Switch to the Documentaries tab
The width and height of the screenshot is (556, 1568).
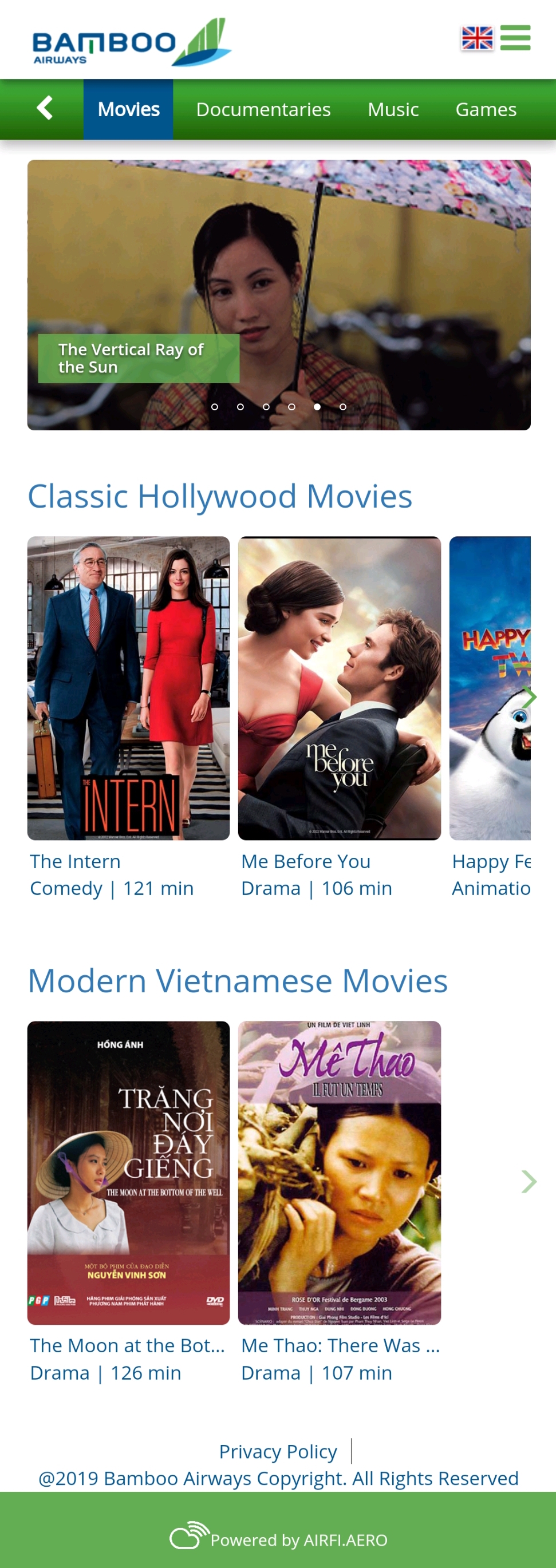pos(263,109)
